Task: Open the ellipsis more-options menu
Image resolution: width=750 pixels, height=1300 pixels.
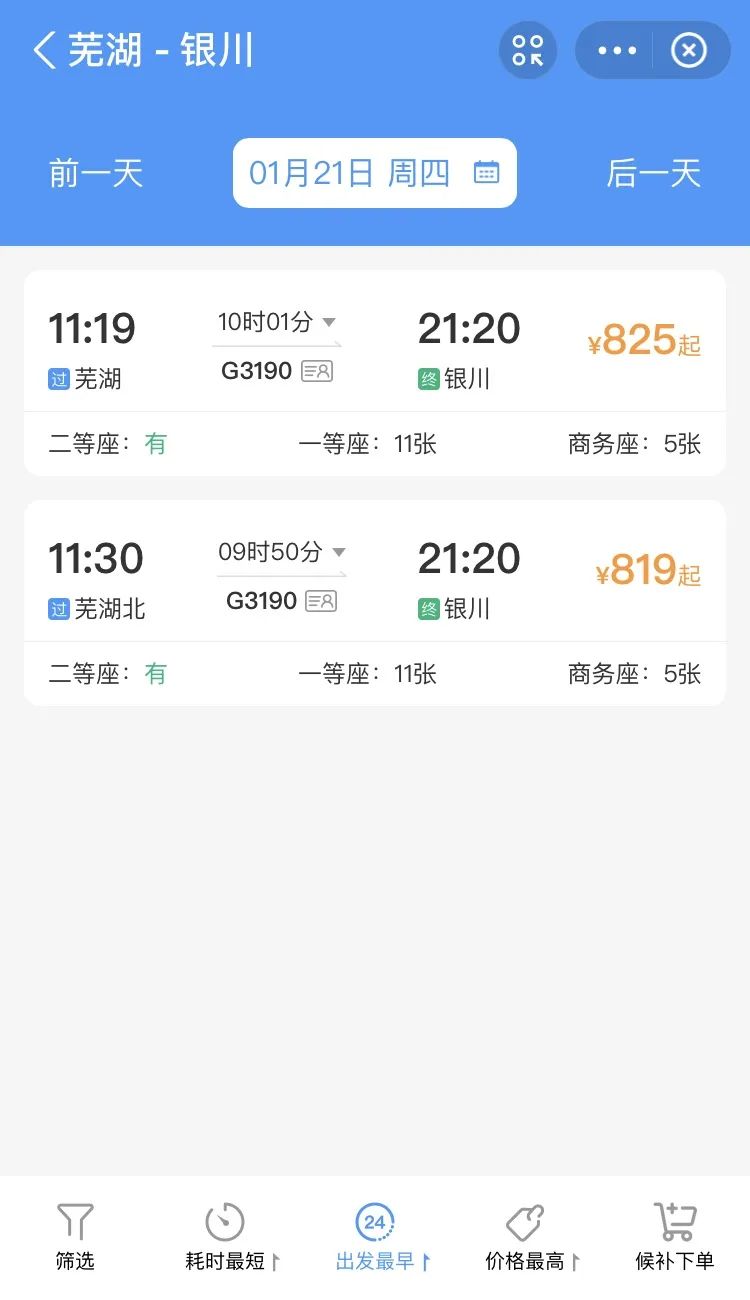Action: point(617,50)
